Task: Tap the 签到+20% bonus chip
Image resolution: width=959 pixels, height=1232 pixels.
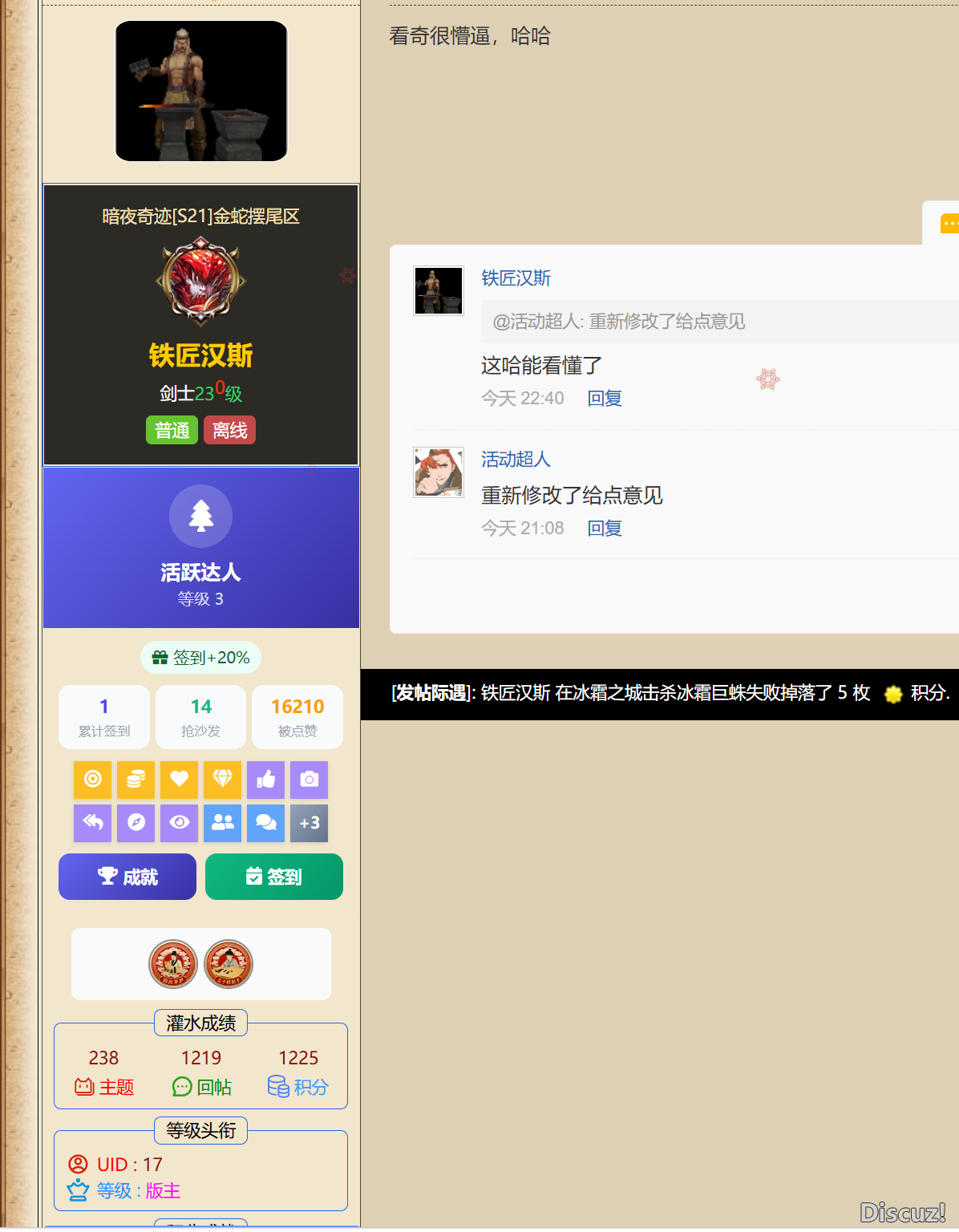Action: [201, 658]
